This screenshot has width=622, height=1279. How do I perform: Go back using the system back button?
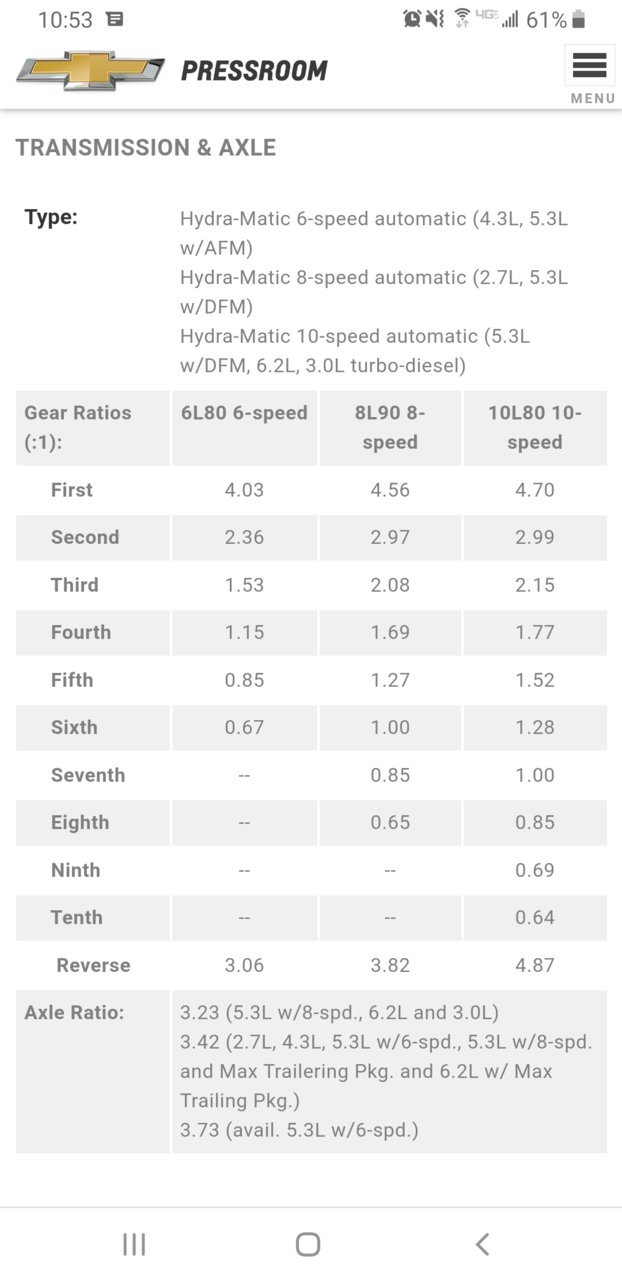coord(482,1244)
